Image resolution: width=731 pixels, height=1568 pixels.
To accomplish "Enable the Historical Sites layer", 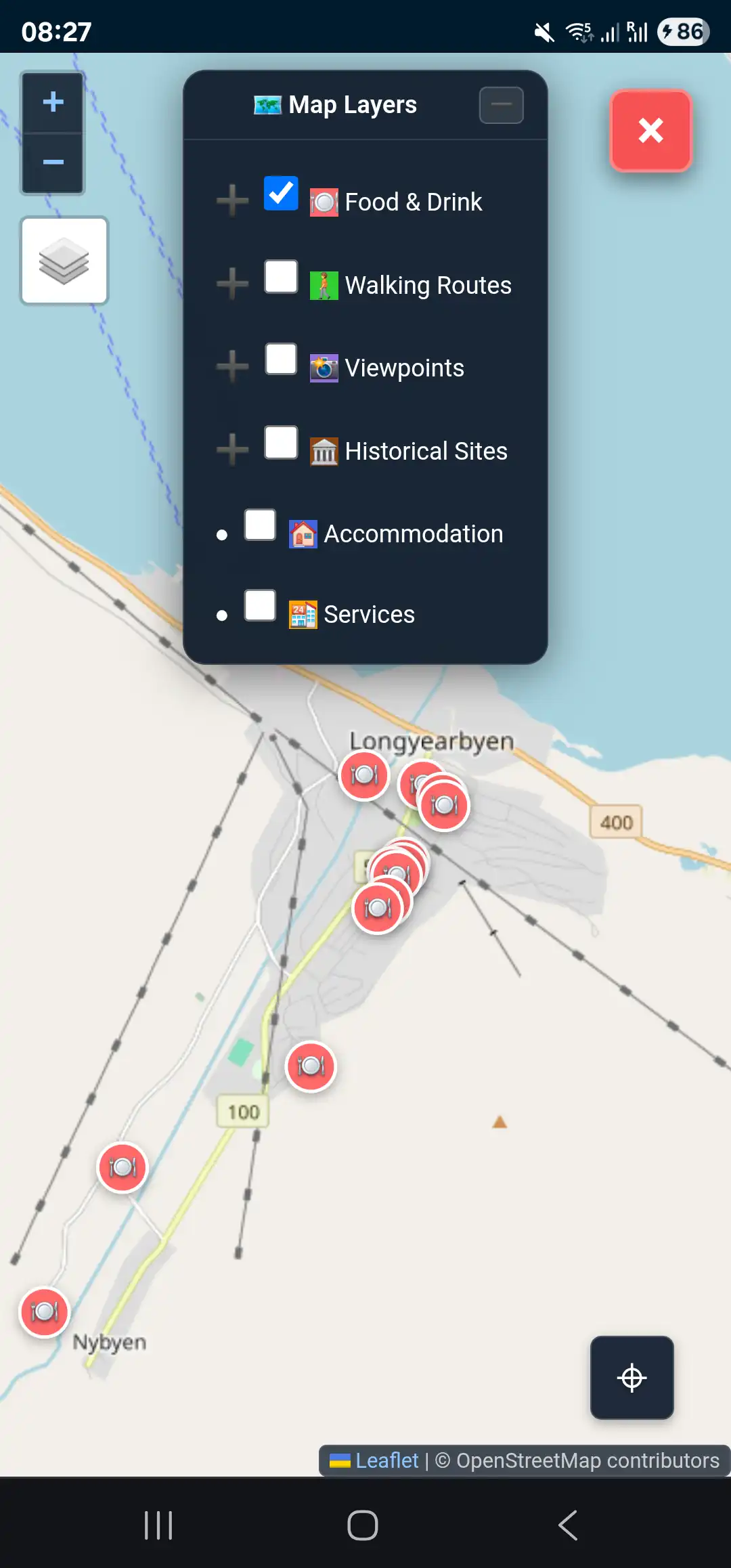I will [x=281, y=443].
